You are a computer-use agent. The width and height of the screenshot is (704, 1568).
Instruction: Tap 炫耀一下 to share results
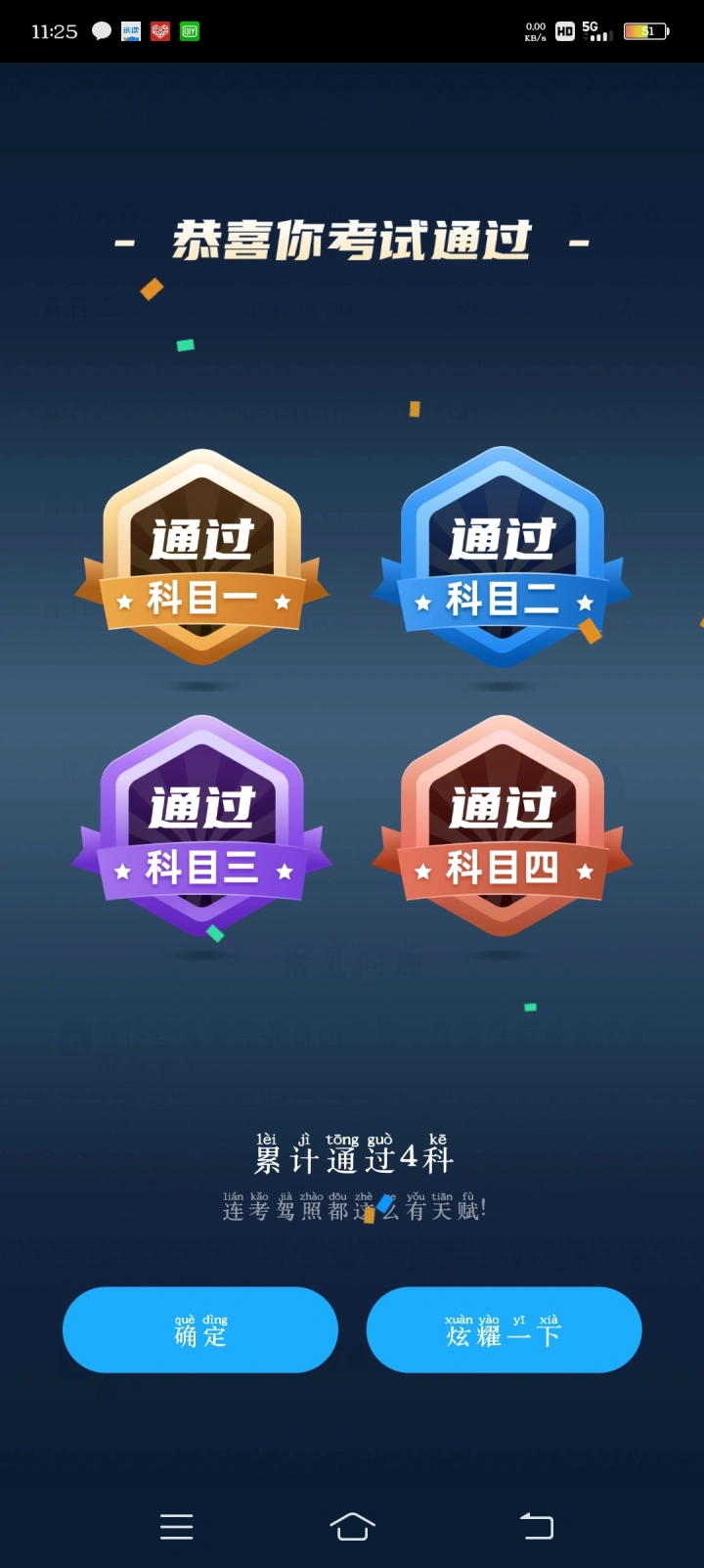tap(504, 1329)
